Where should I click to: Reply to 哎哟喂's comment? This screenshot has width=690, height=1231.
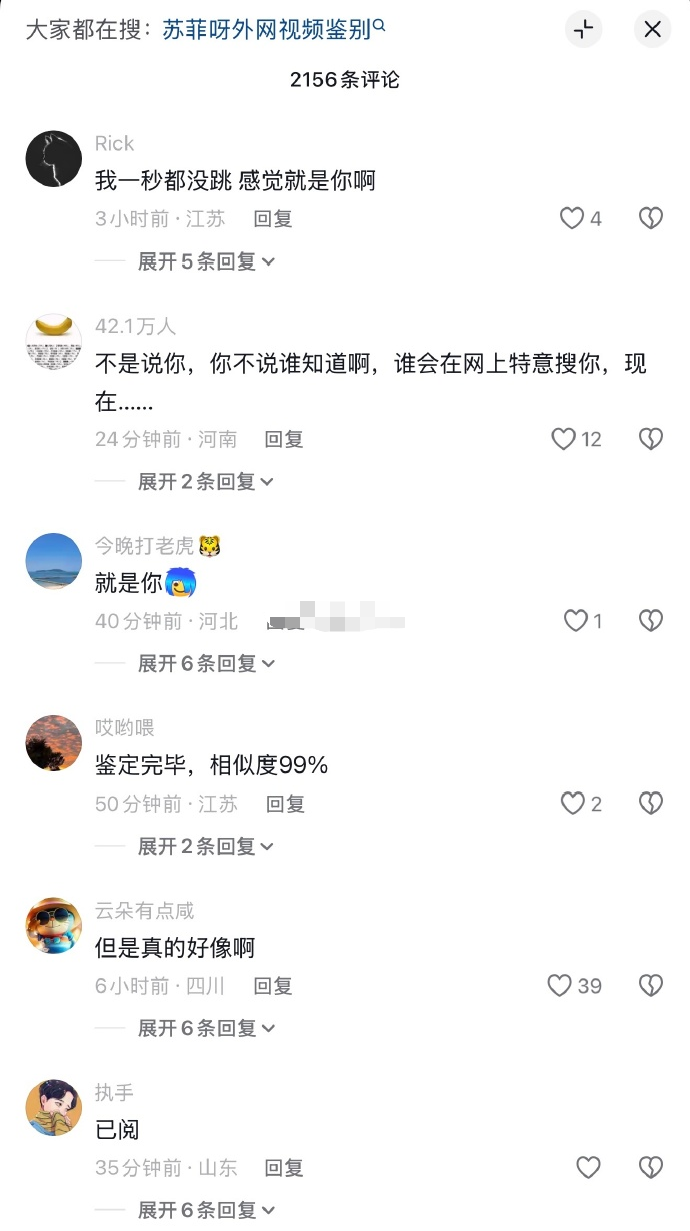tap(285, 804)
